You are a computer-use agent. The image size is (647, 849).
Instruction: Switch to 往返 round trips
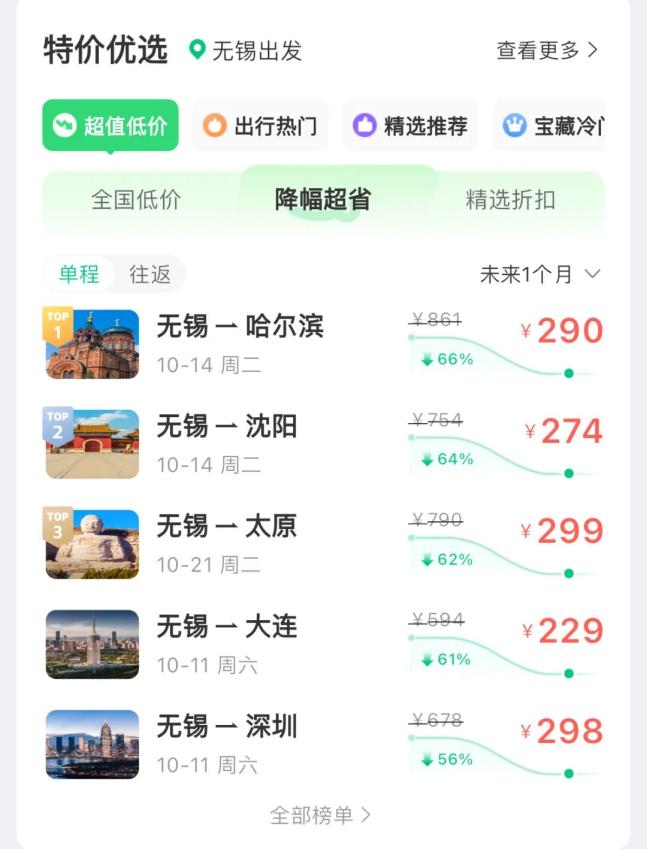[x=150, y=274]
